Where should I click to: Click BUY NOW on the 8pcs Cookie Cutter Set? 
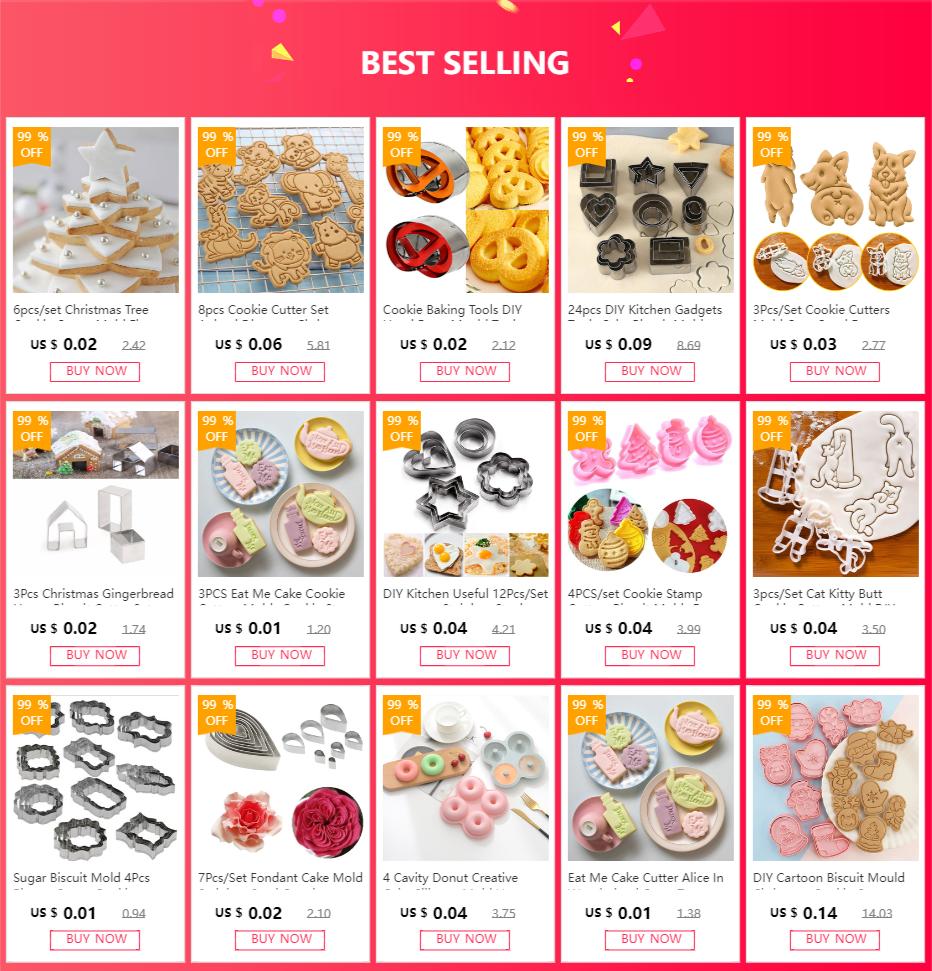280,371
